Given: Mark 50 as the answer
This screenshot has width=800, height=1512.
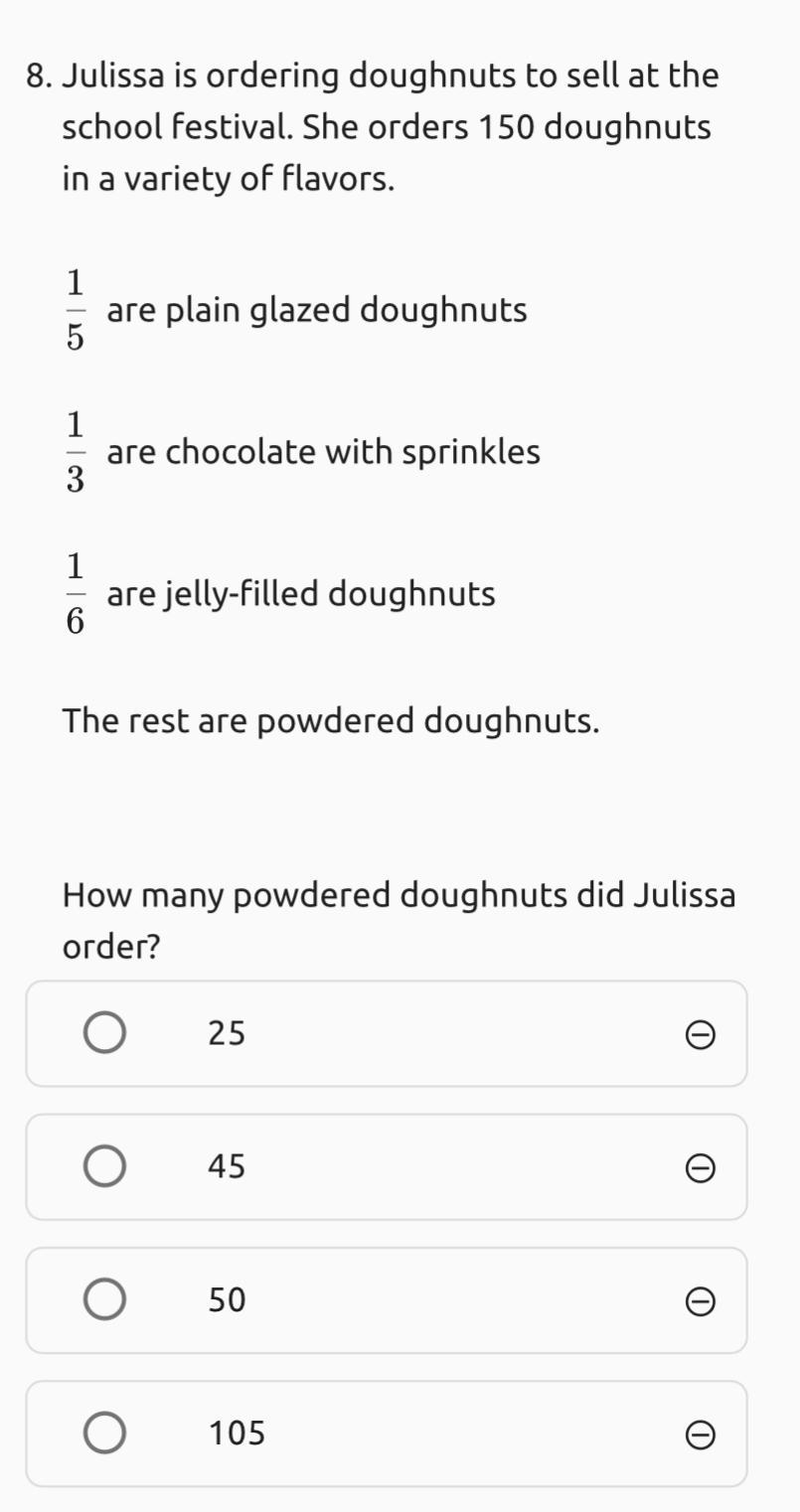Looking at the screenshot, I should pos(104,1299).
